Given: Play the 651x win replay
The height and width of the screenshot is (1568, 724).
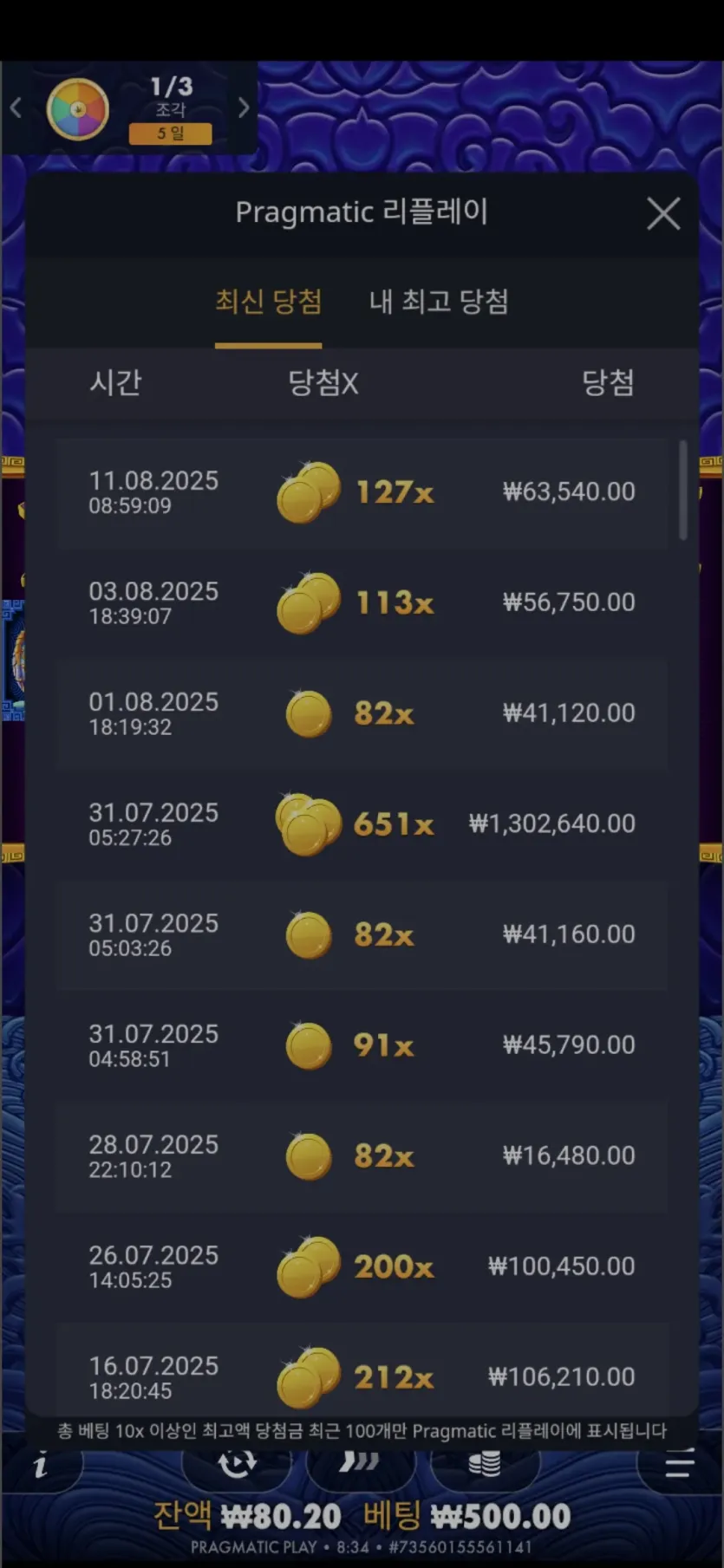Looking at the screenshot, I should pos(362,824).
